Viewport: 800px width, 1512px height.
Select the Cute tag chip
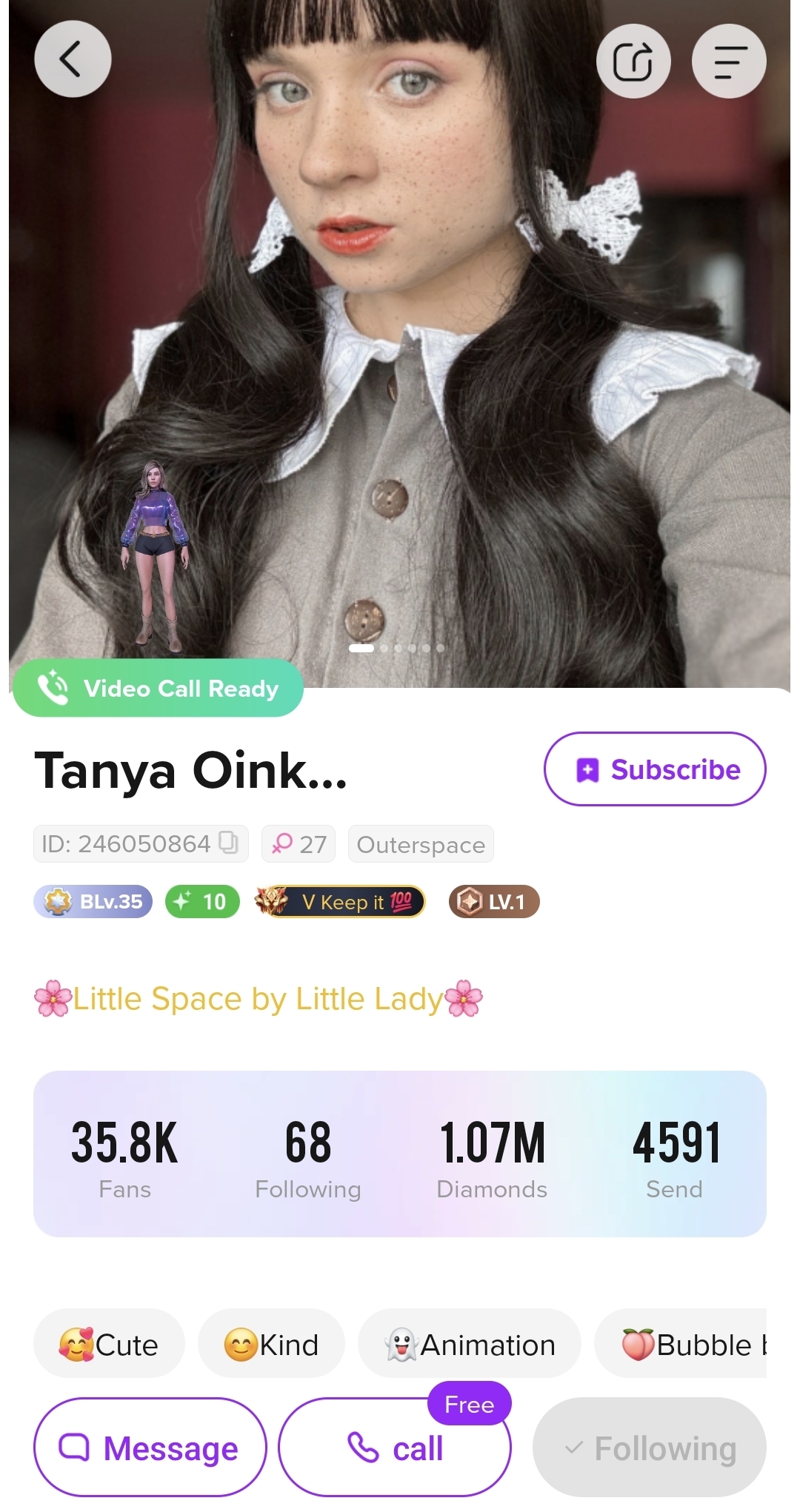tap(109, 1345)
